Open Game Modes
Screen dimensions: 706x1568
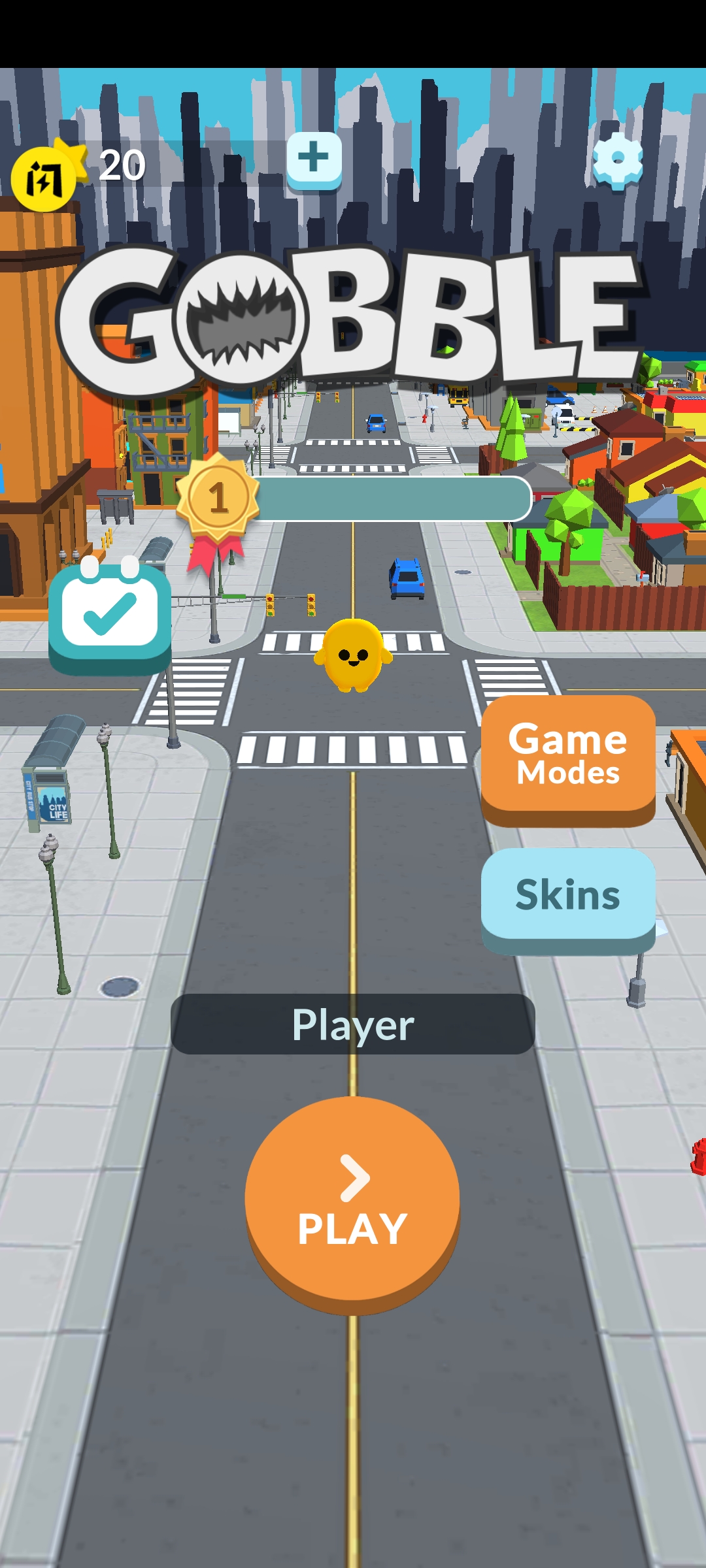tap(567, 755)
